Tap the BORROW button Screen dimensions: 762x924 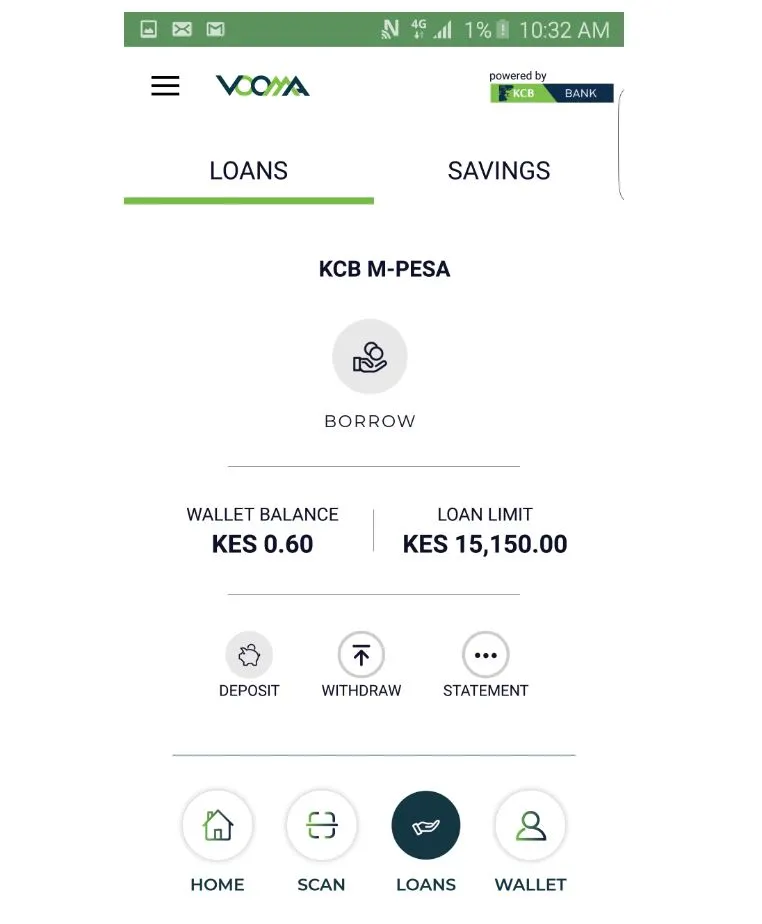point(369,358)
